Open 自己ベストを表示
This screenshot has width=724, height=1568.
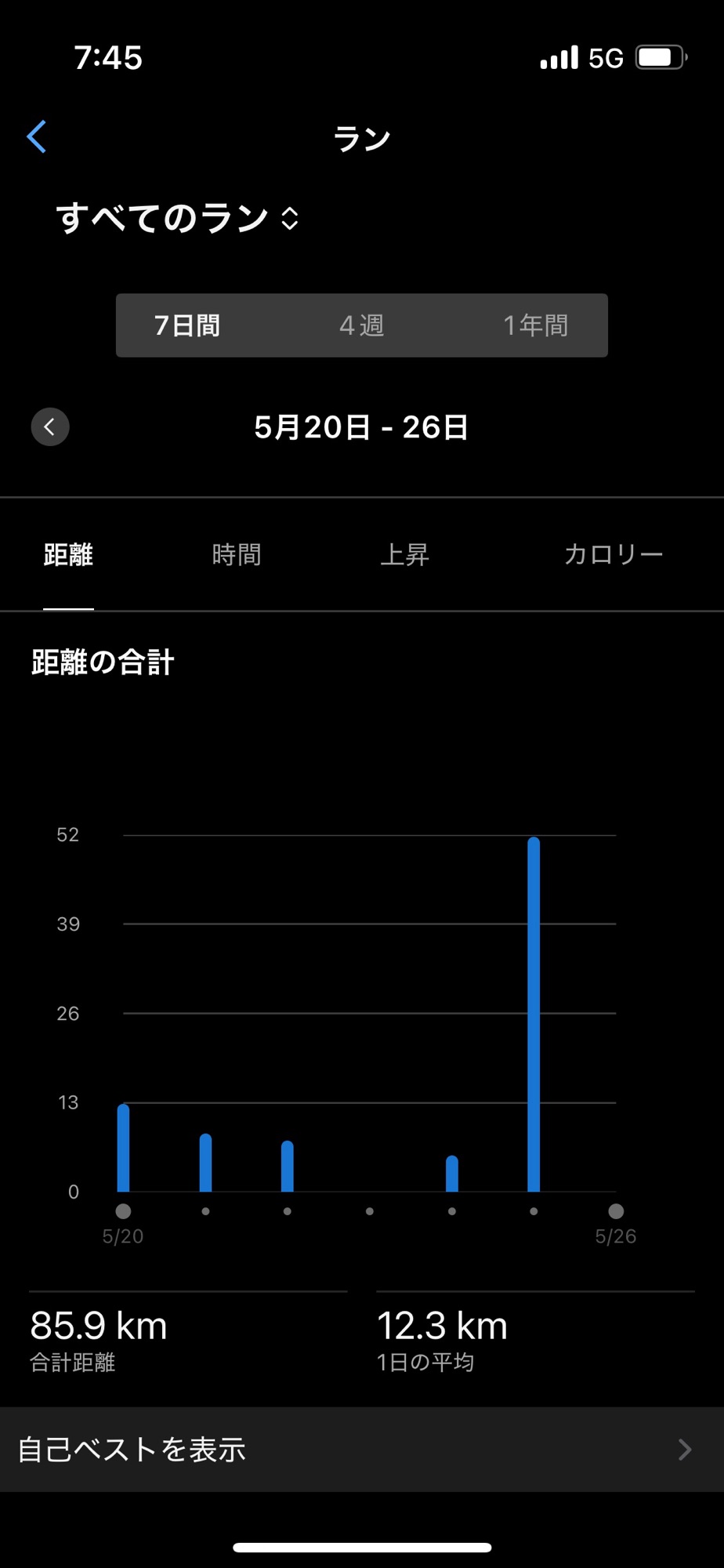tap(361, 1450)
